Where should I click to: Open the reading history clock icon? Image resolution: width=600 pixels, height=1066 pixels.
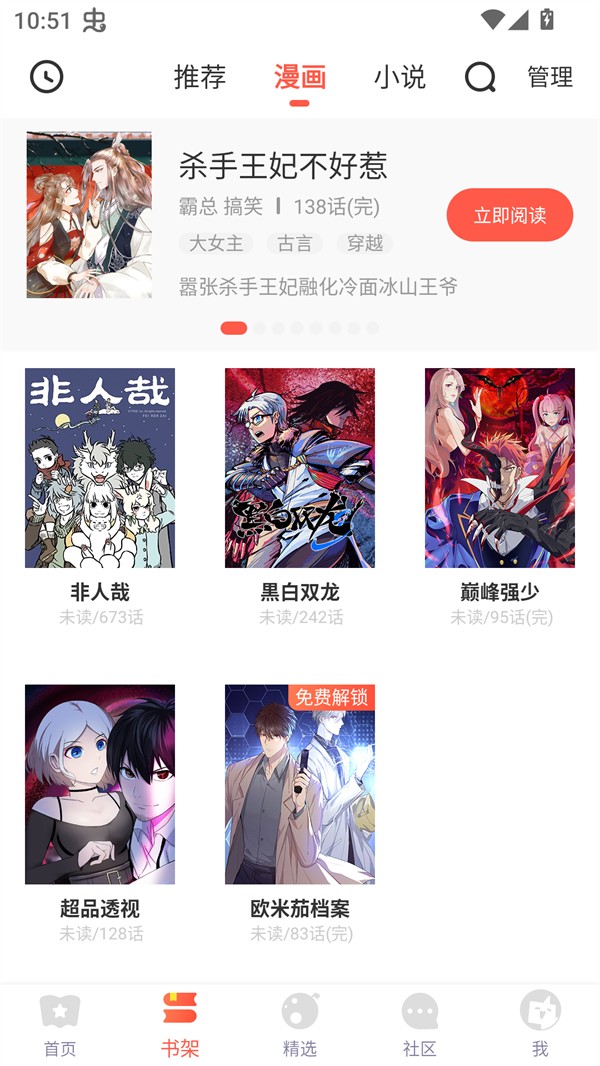(46, 77)
